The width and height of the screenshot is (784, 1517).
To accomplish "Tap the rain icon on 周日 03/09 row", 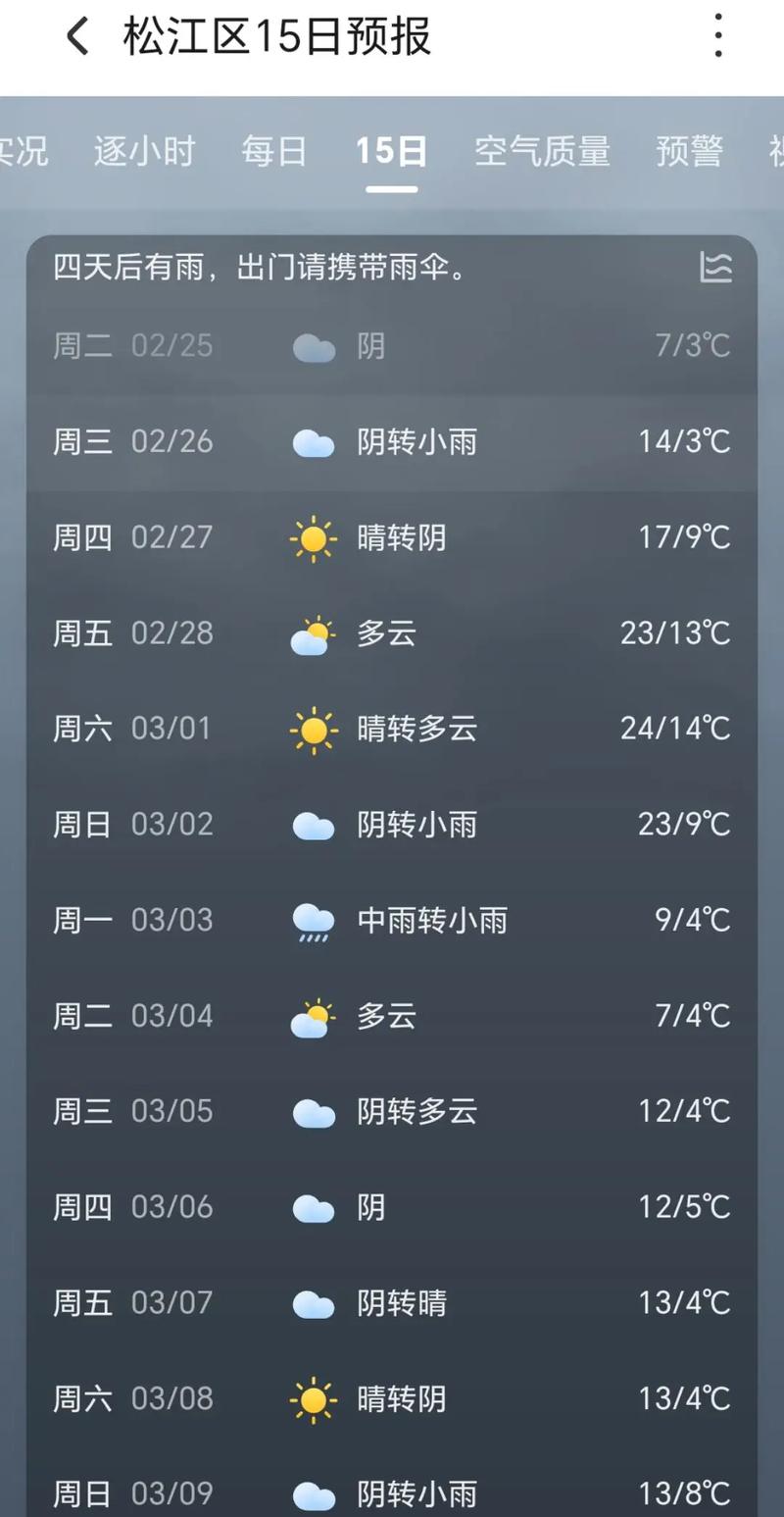I will [312, 1492].
